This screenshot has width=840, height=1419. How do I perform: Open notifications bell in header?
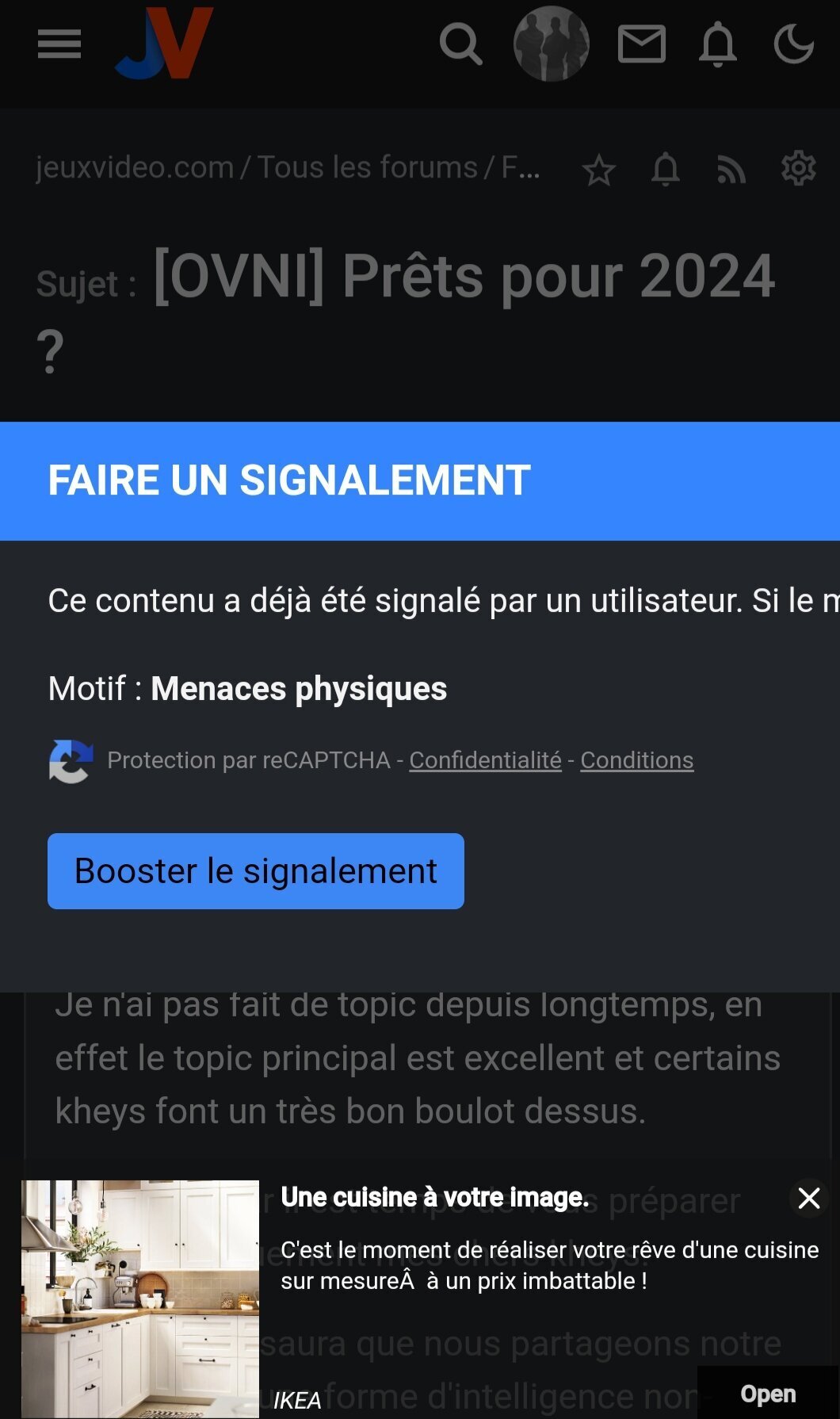pos(718,44)
